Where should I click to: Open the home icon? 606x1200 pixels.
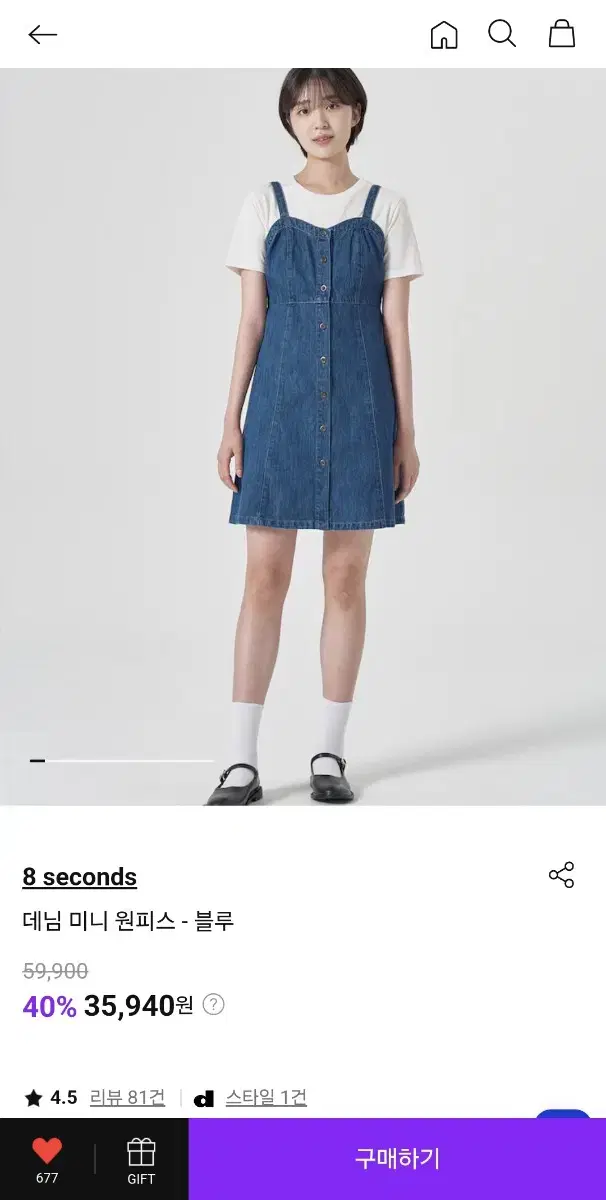click(443, 35)
